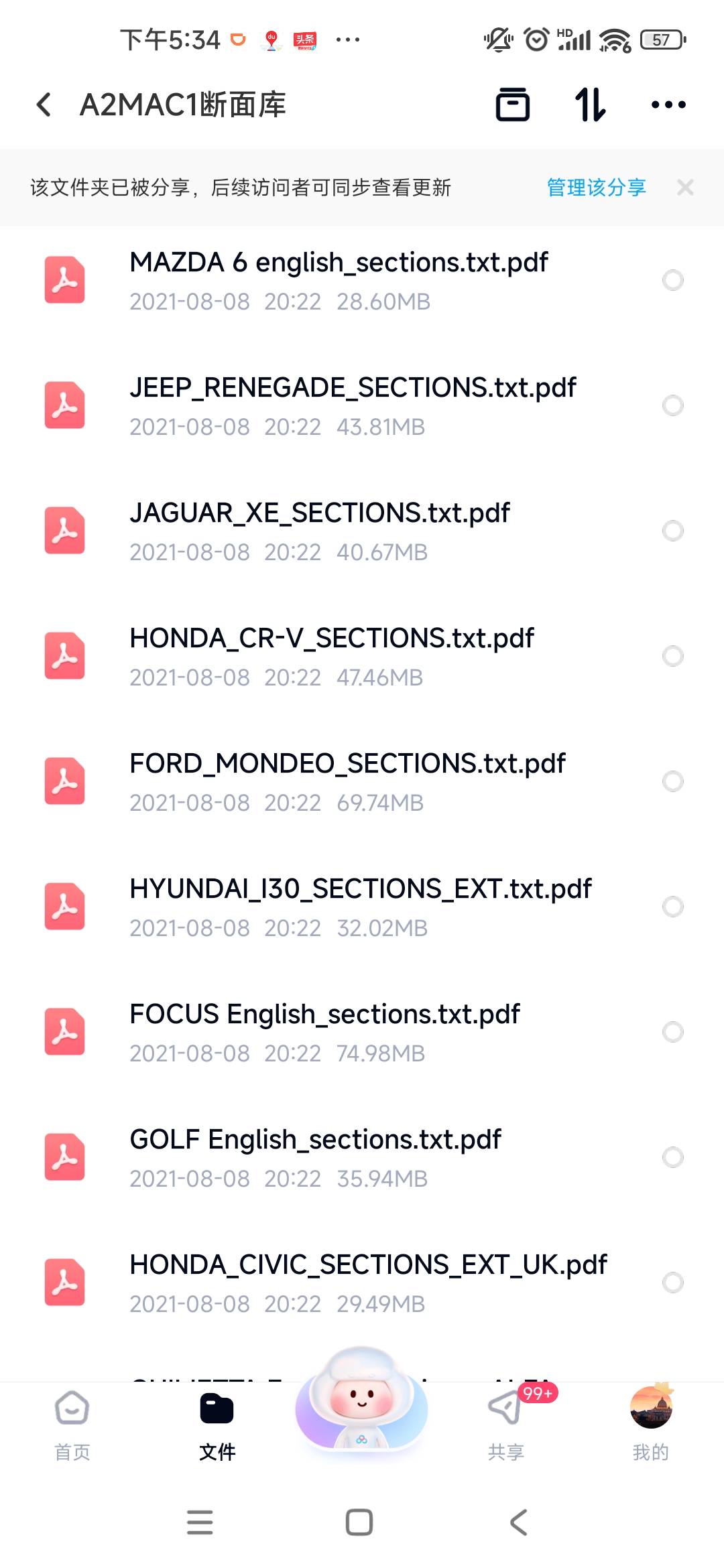Dismiss the shared folder notice banner
Screen dimensions: 724x1568
coord(685,188)
